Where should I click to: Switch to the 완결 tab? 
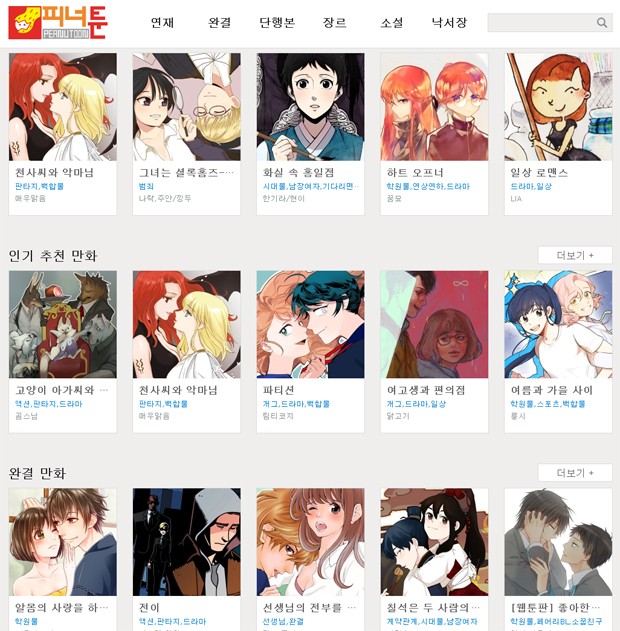coord(219,23)
